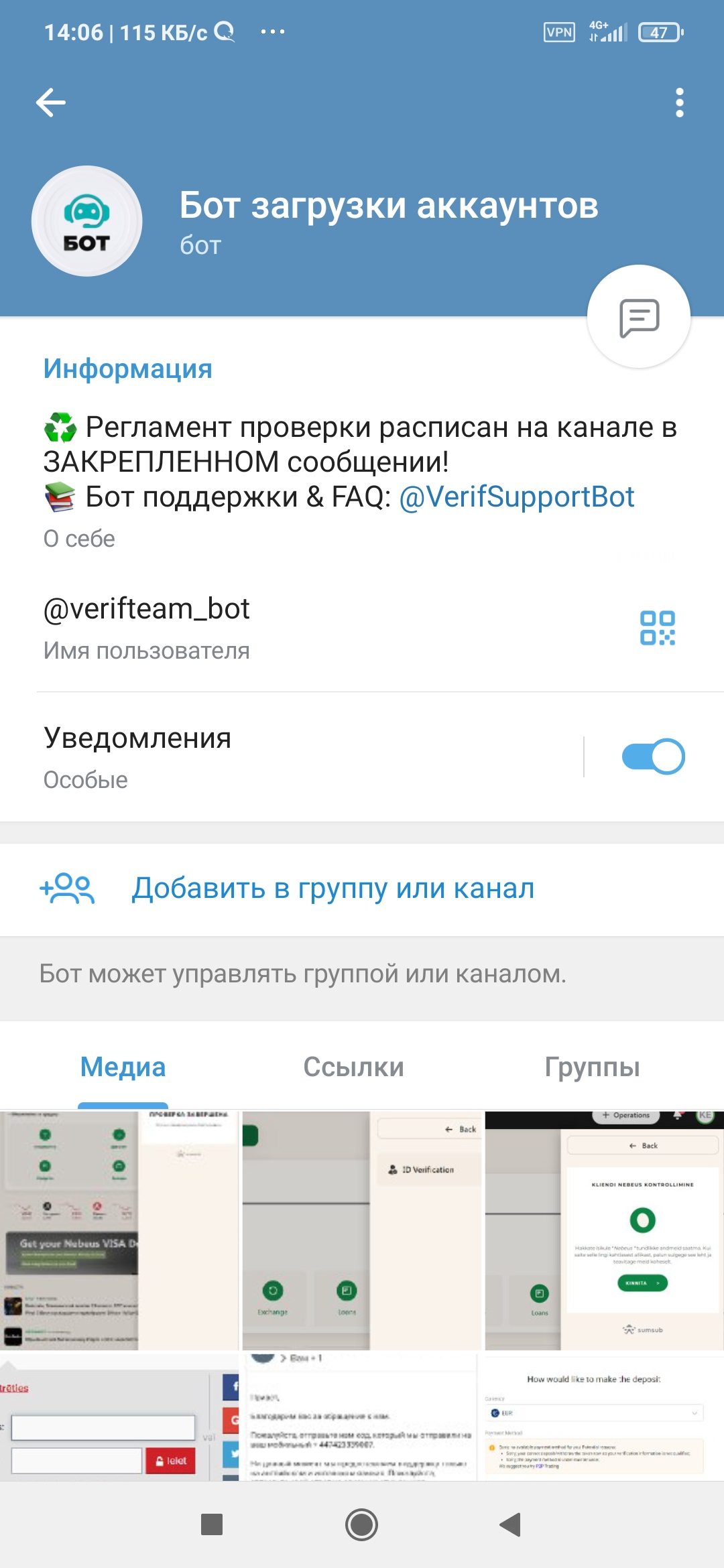This screenshot has width=724, height=1568.
Task: Open media showing Kliendi Nebeus Kontrollimine
Action: pos(604,1230)
